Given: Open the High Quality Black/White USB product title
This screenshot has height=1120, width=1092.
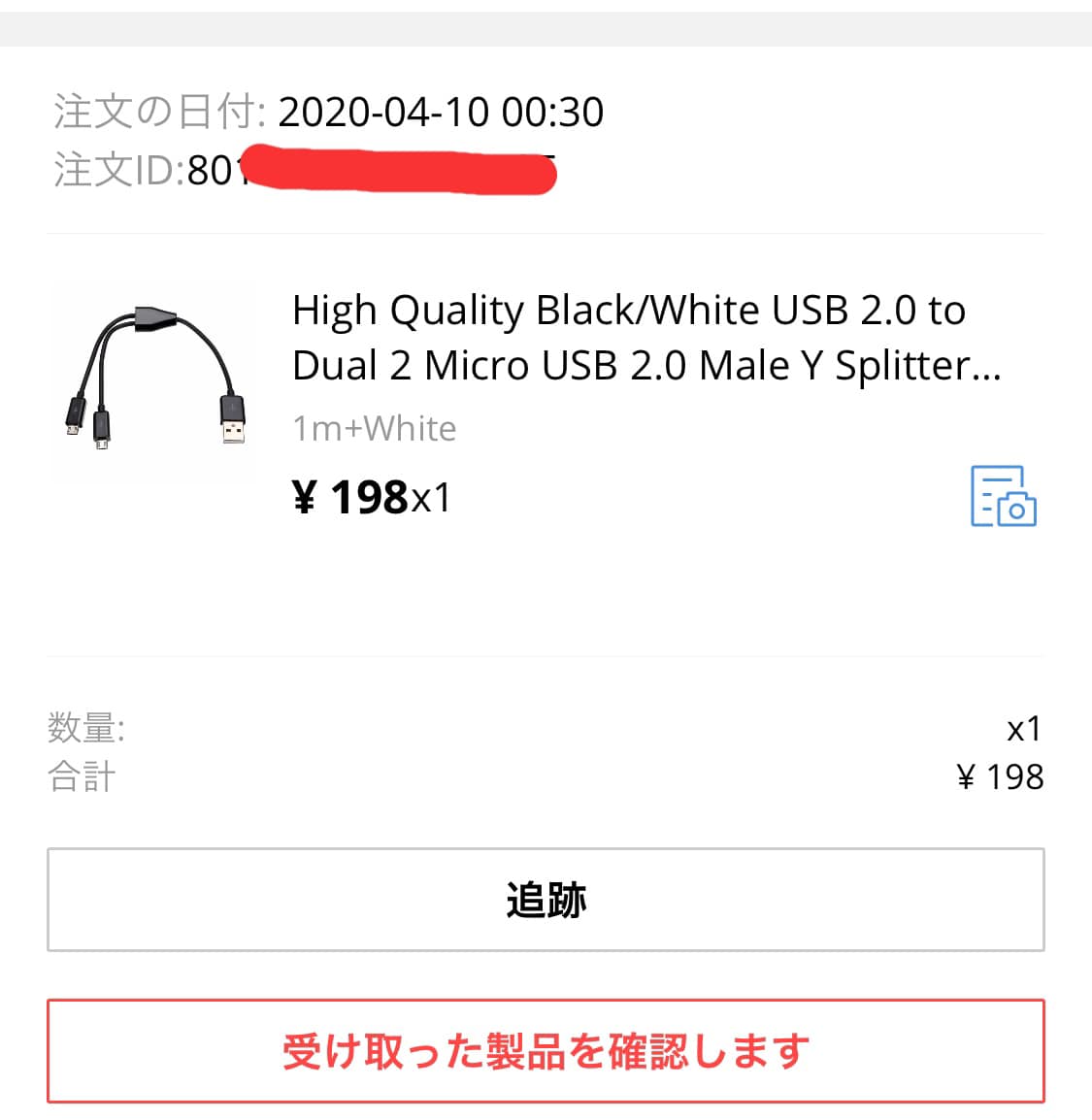Looking at the screenshot, I should (645, 337).
